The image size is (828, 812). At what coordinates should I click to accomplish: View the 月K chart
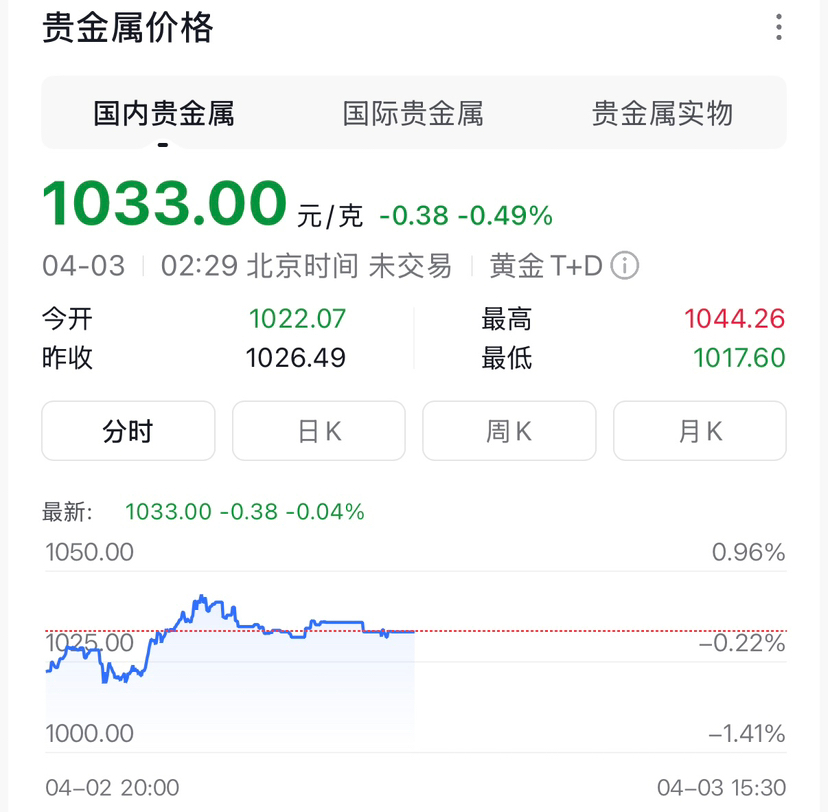coord(700,431)
